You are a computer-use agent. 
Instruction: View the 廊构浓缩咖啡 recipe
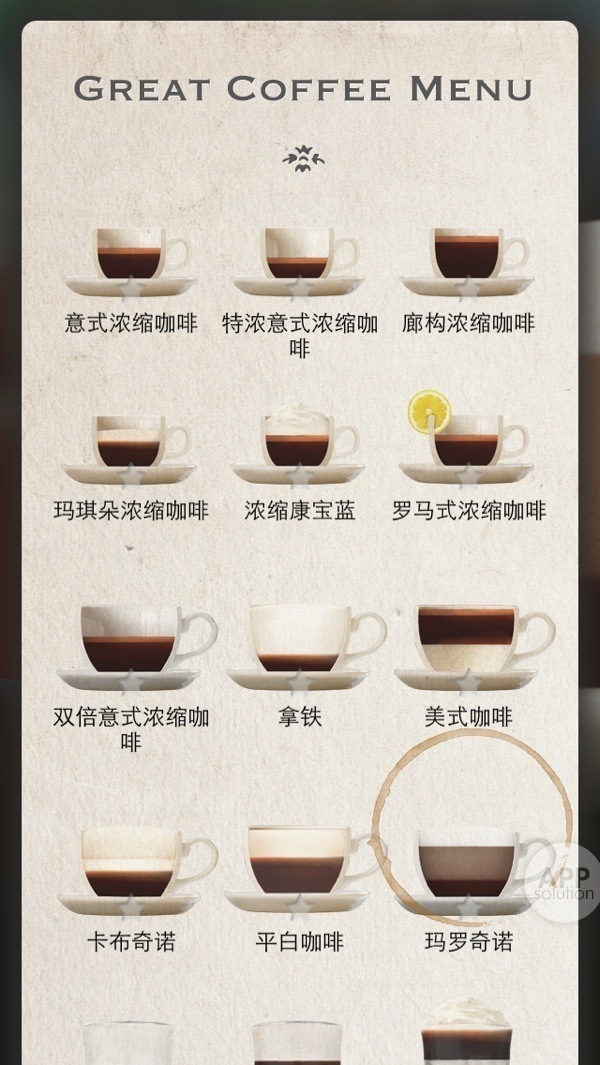468,262
